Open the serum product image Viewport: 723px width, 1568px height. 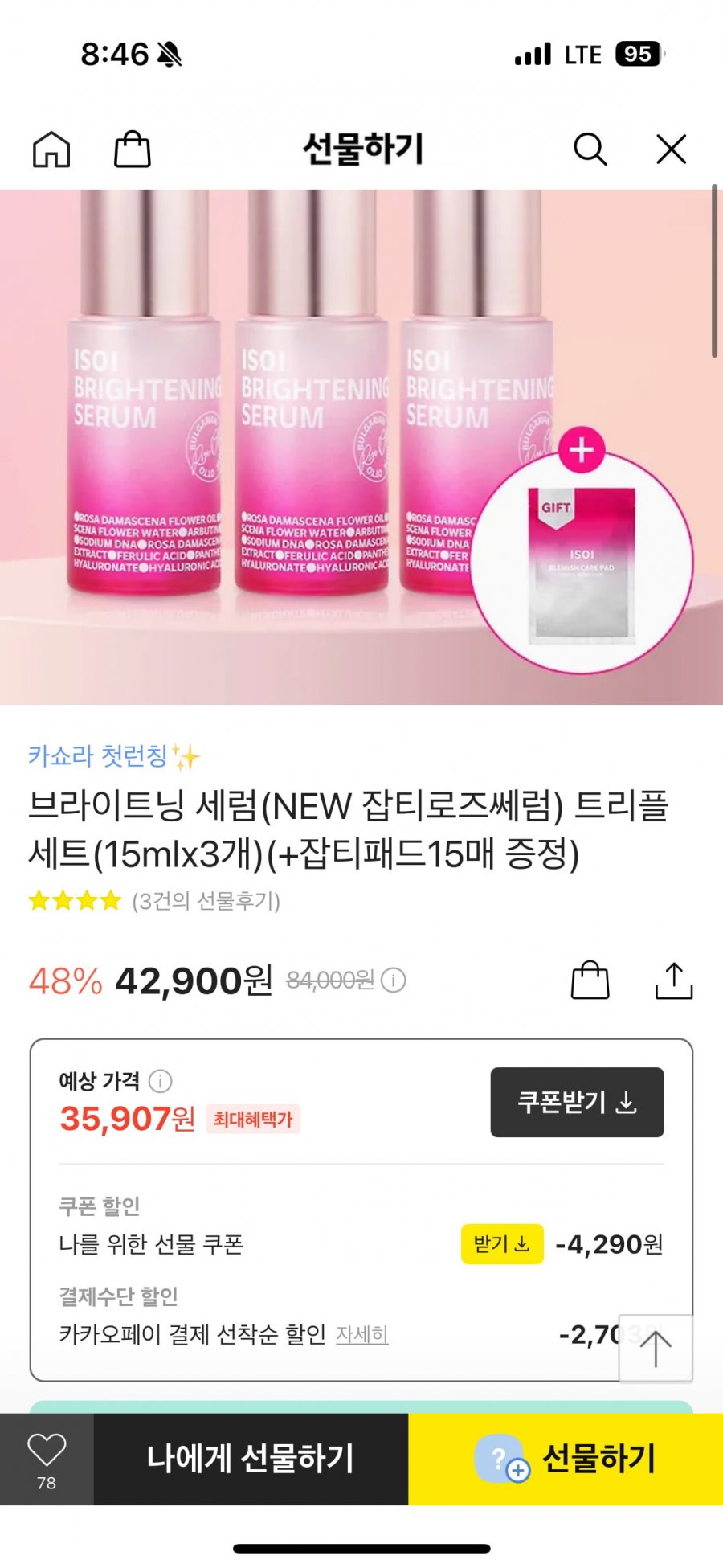pos(361,447)
